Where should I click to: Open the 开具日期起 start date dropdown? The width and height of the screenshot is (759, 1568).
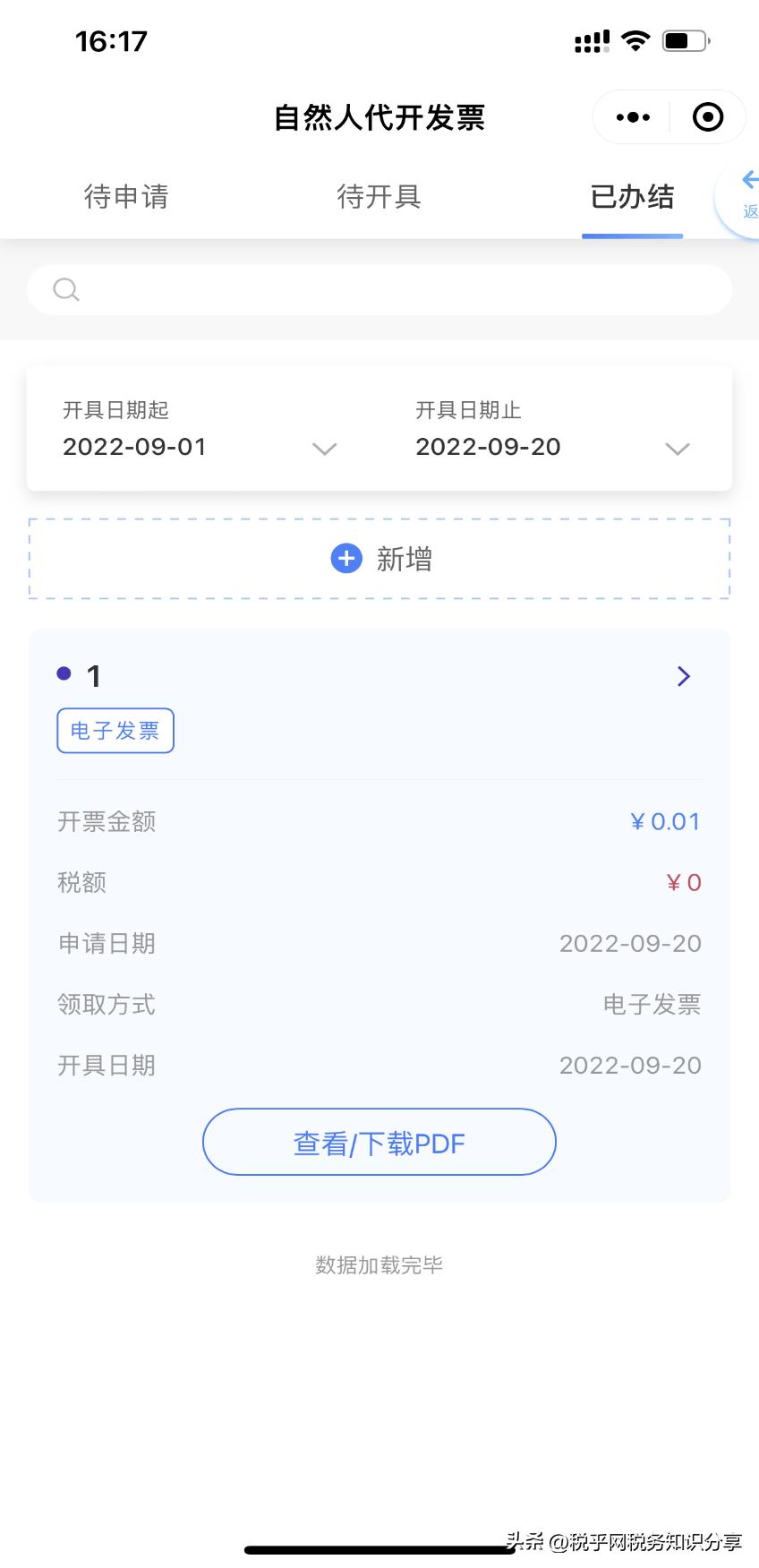pos(324,449)
